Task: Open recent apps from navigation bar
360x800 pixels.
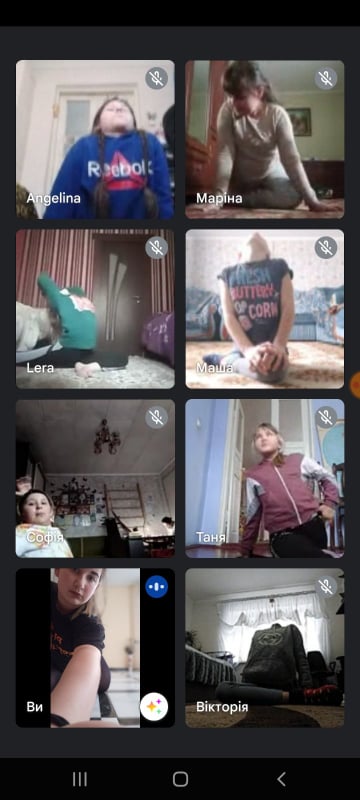Action: 80,779
